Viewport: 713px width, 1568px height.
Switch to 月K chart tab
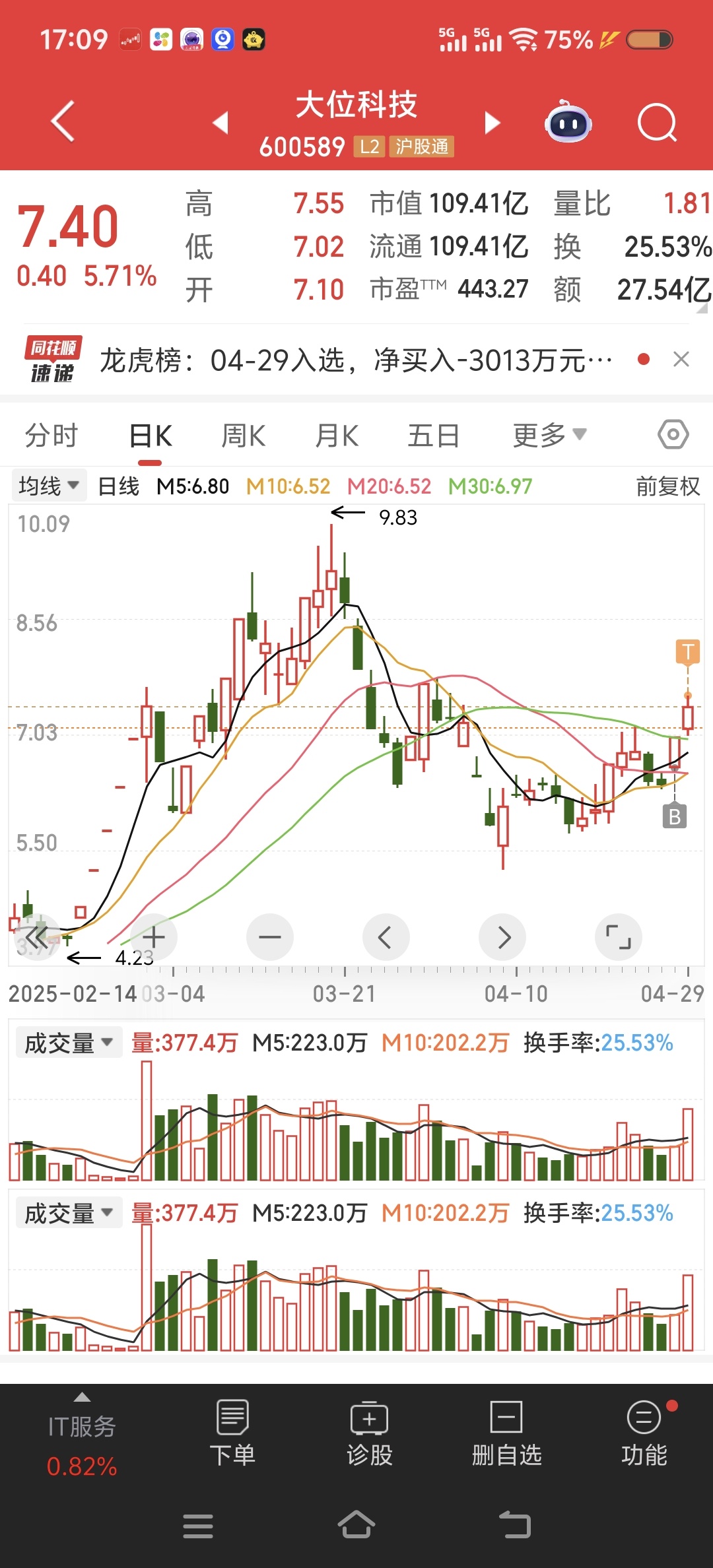tap(337, 436)
